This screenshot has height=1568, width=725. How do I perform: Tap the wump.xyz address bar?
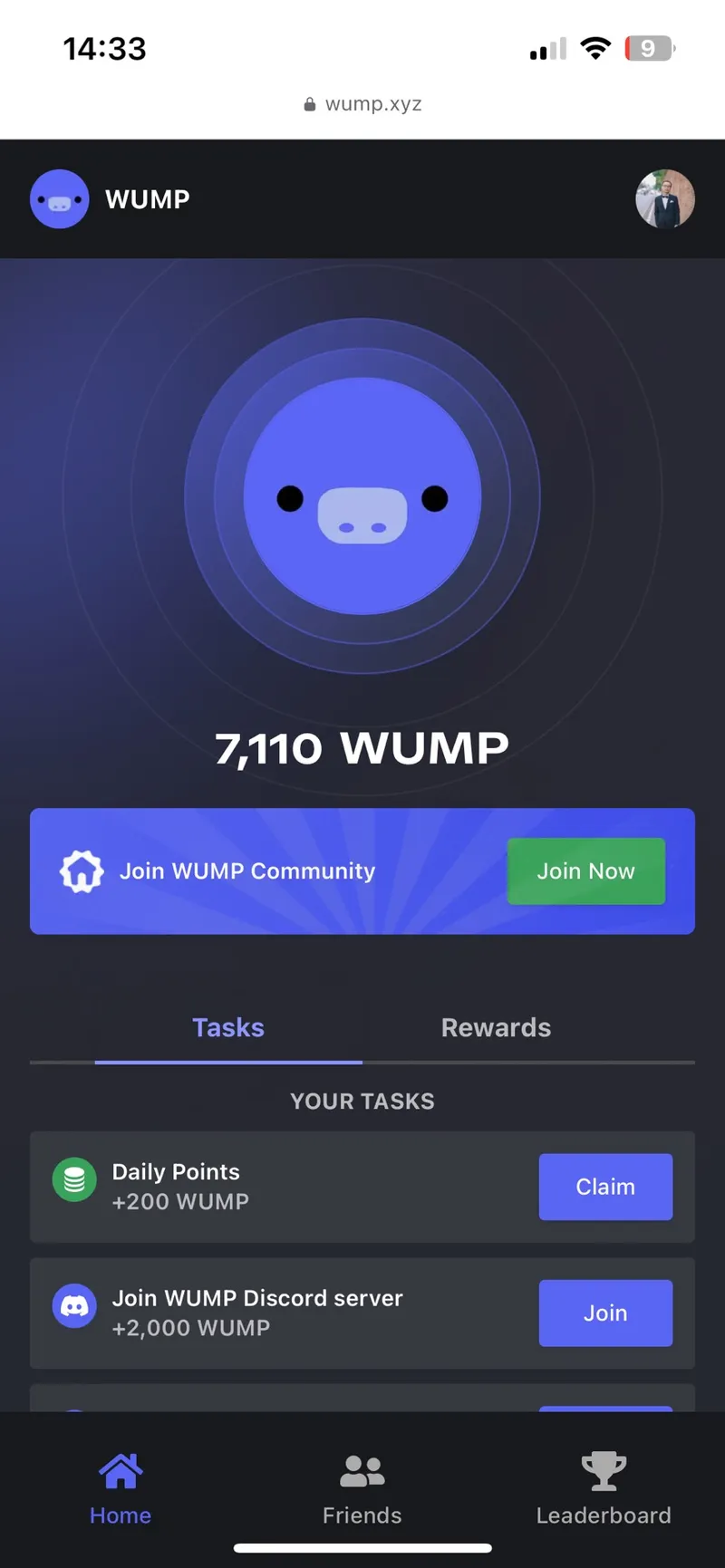[362, 104]
